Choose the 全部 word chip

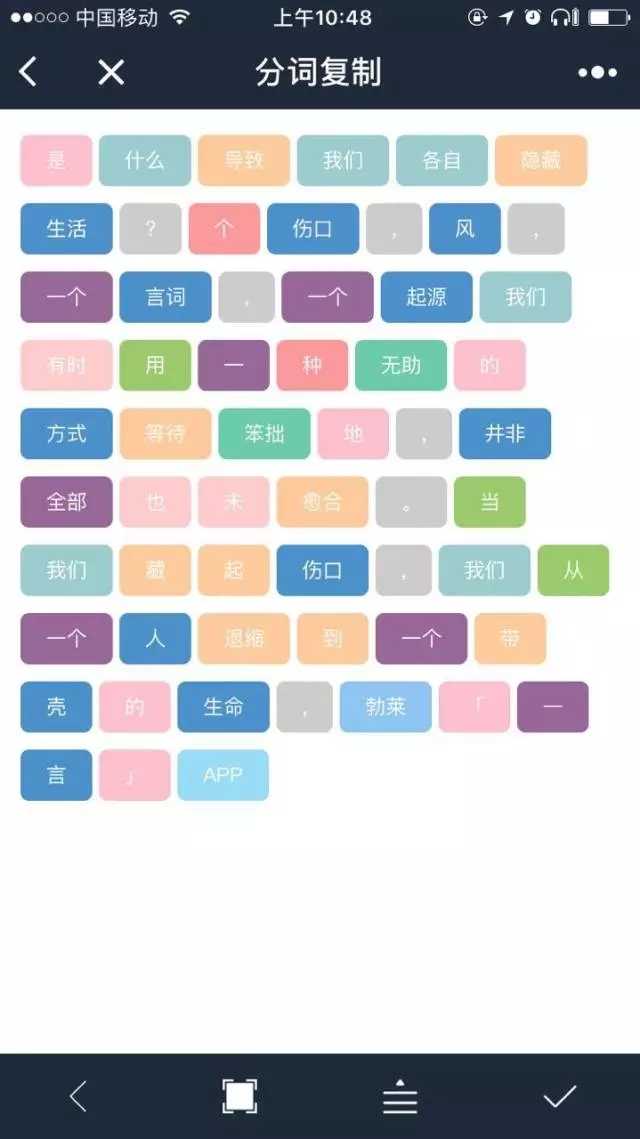click(x=66, y=502)
